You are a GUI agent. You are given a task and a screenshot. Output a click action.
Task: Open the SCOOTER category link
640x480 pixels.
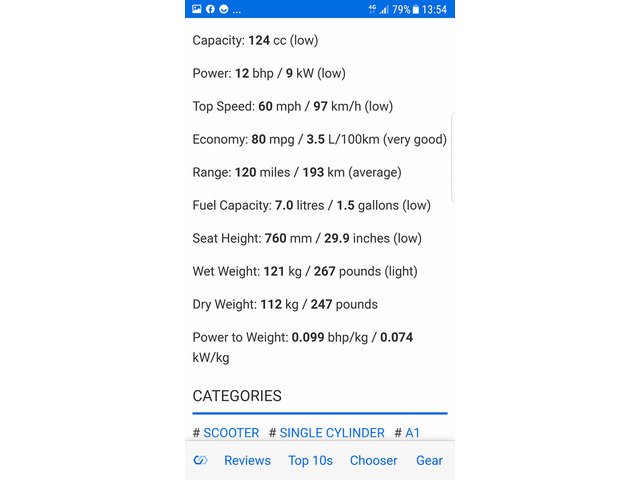(231, 433)
